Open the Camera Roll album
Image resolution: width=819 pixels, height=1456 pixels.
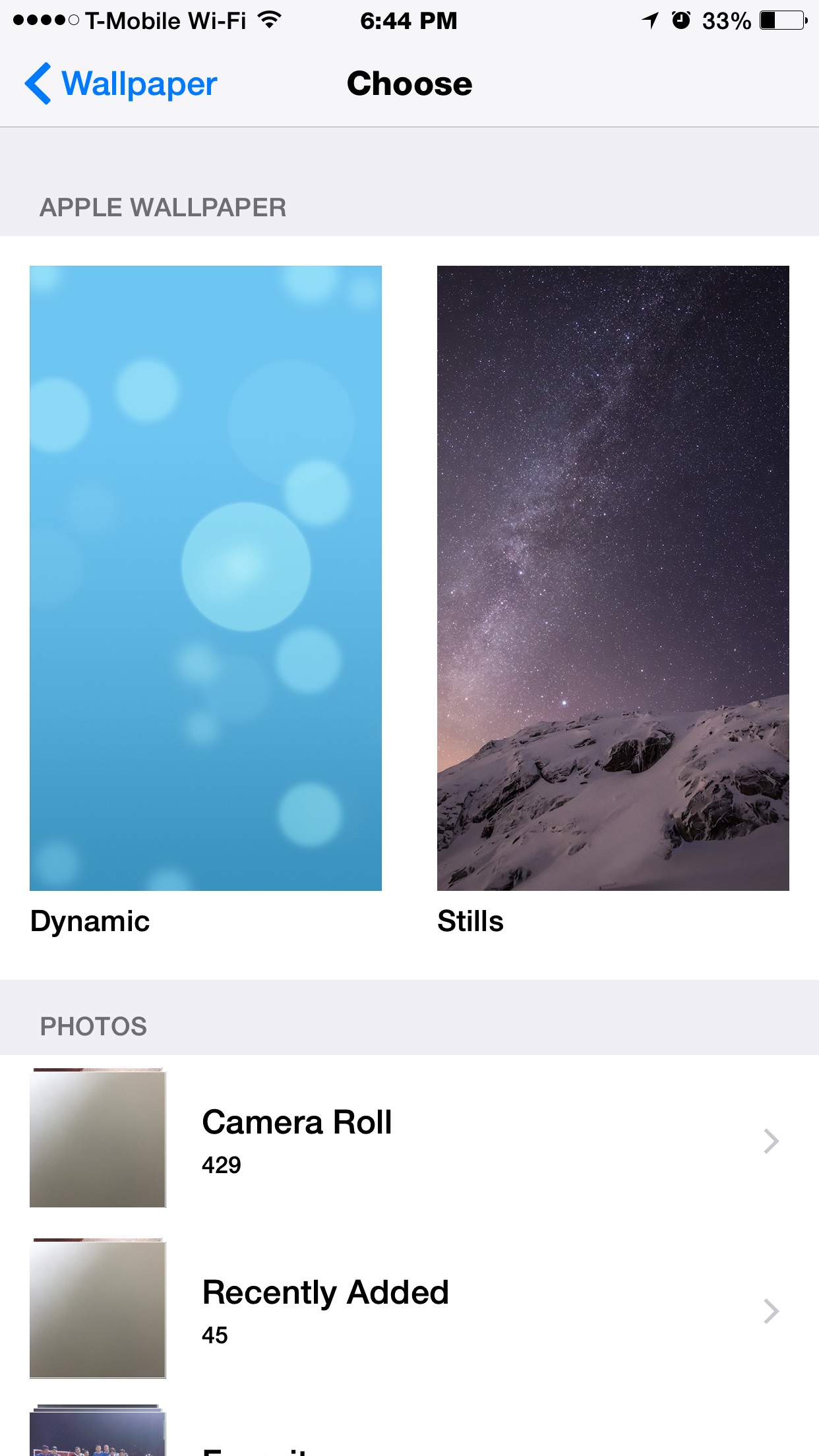409,1139
